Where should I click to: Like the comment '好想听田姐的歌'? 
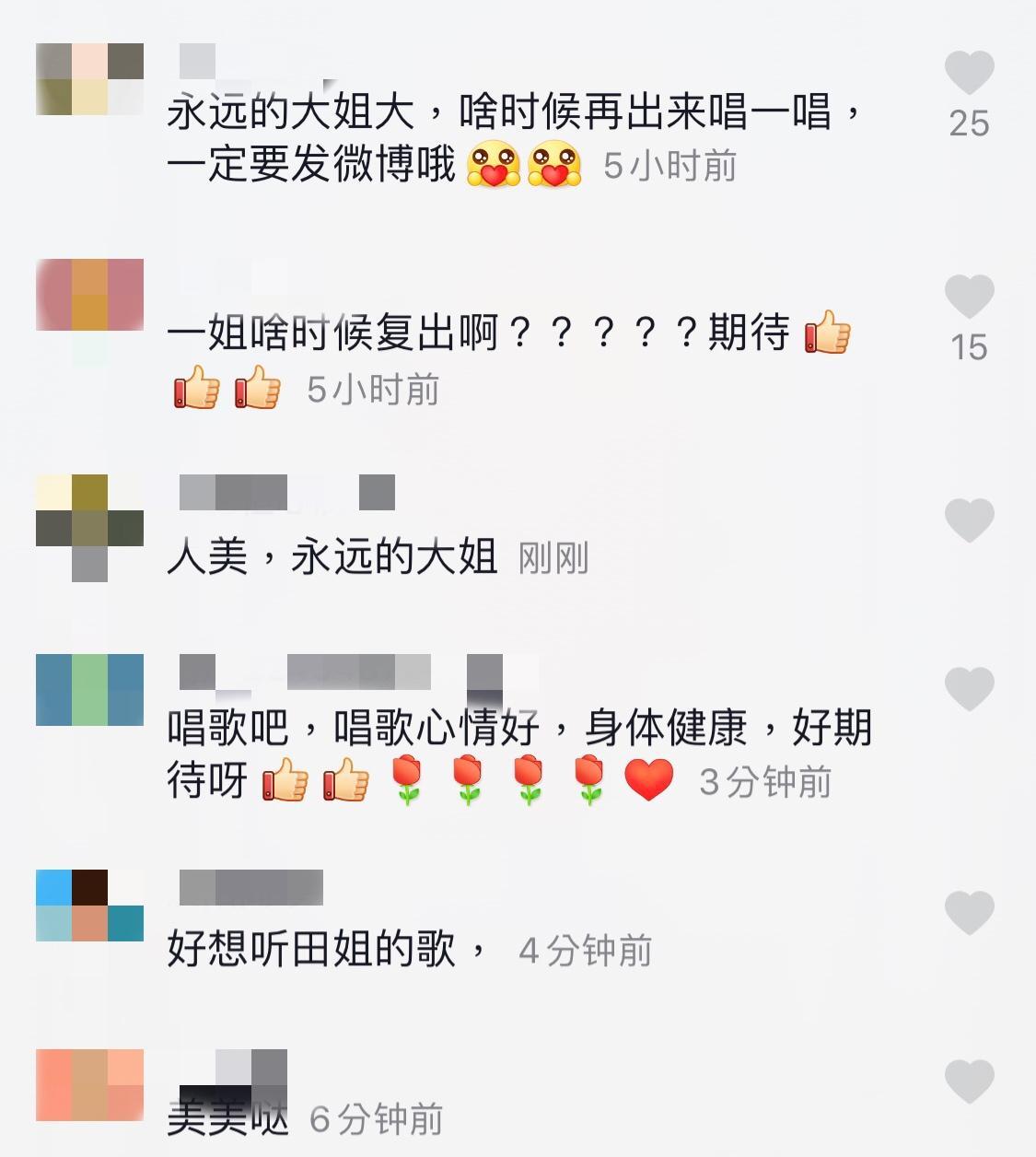(969, 913)
